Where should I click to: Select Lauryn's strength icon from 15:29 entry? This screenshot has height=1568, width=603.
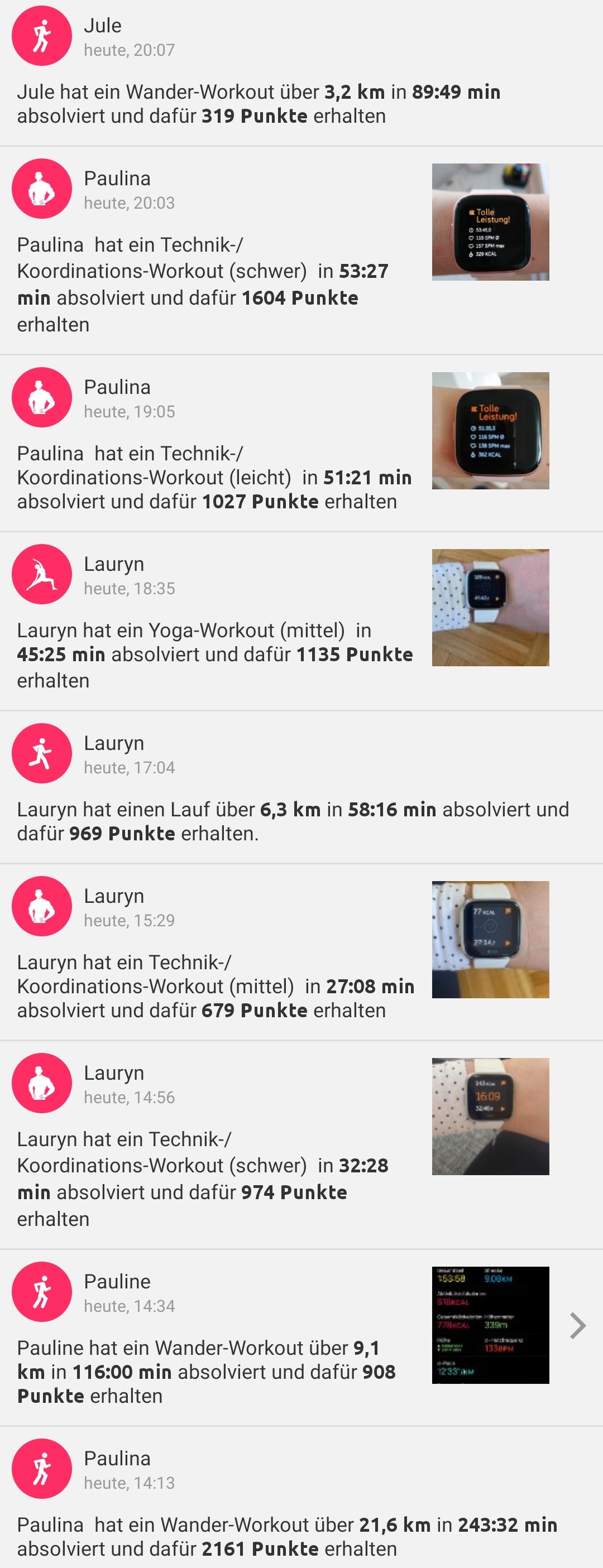[x=41, y=906]
